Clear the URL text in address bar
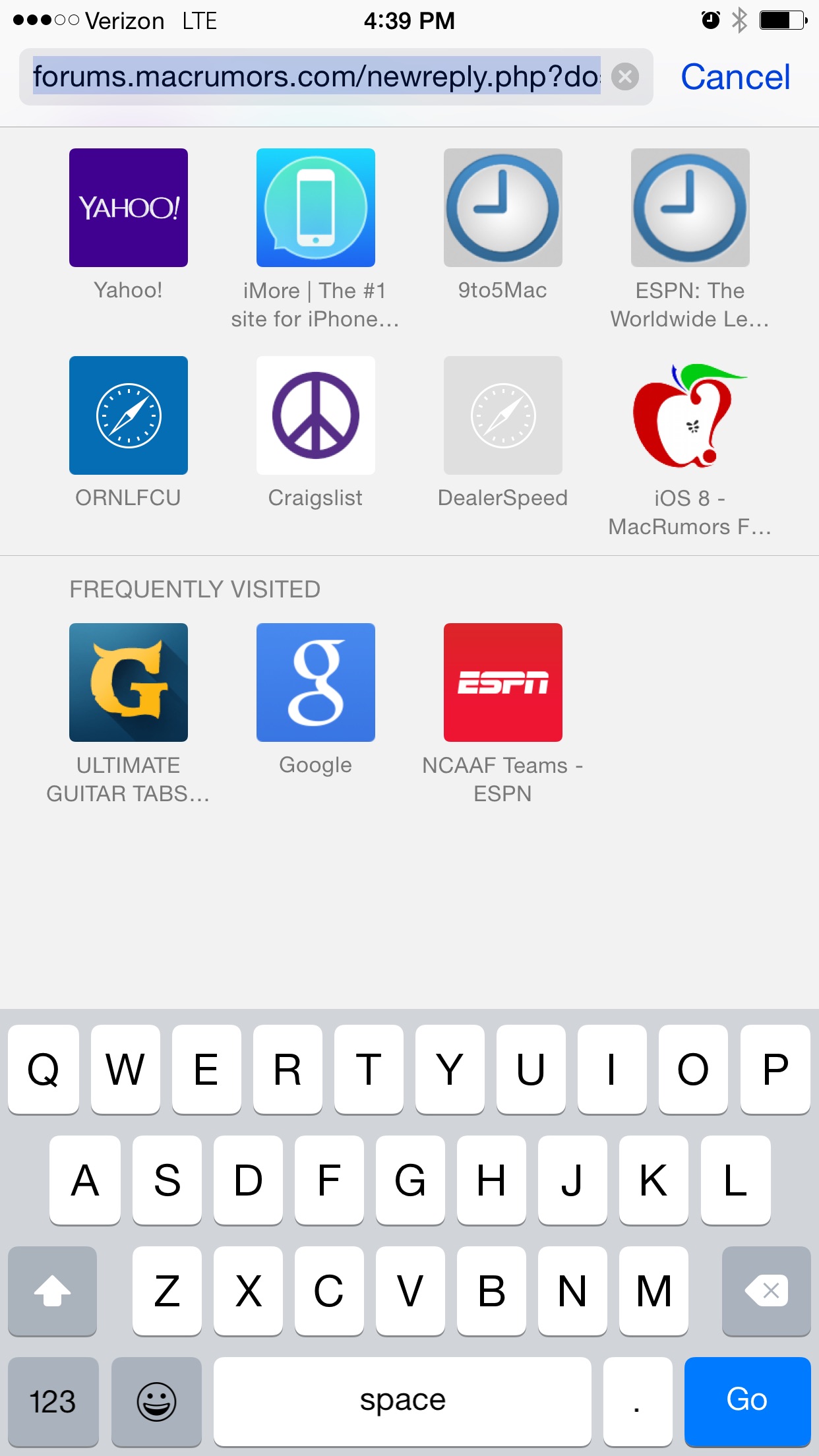Screen dimensions: 819x1456 (624, 77)
